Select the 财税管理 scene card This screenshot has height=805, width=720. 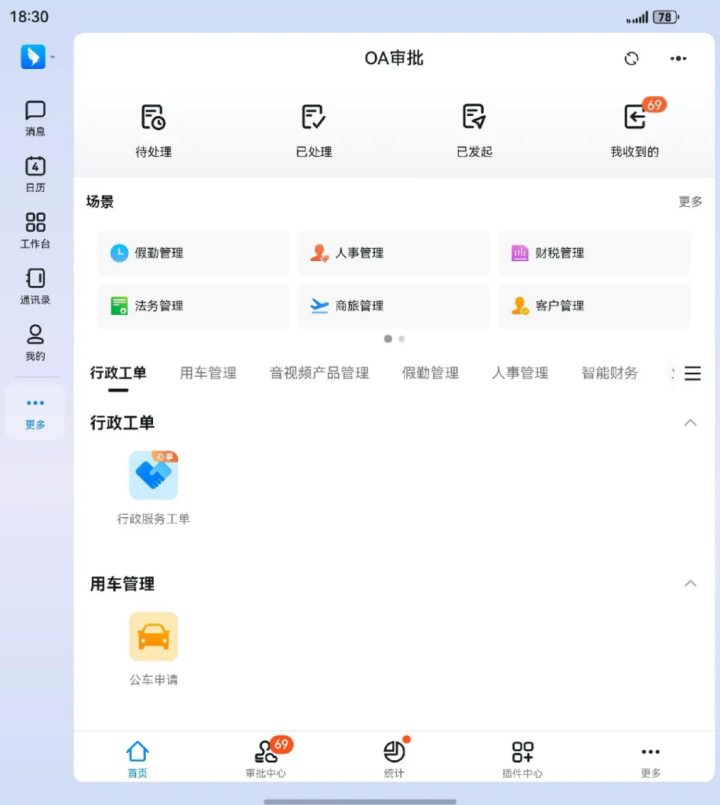tap(594, 253)
